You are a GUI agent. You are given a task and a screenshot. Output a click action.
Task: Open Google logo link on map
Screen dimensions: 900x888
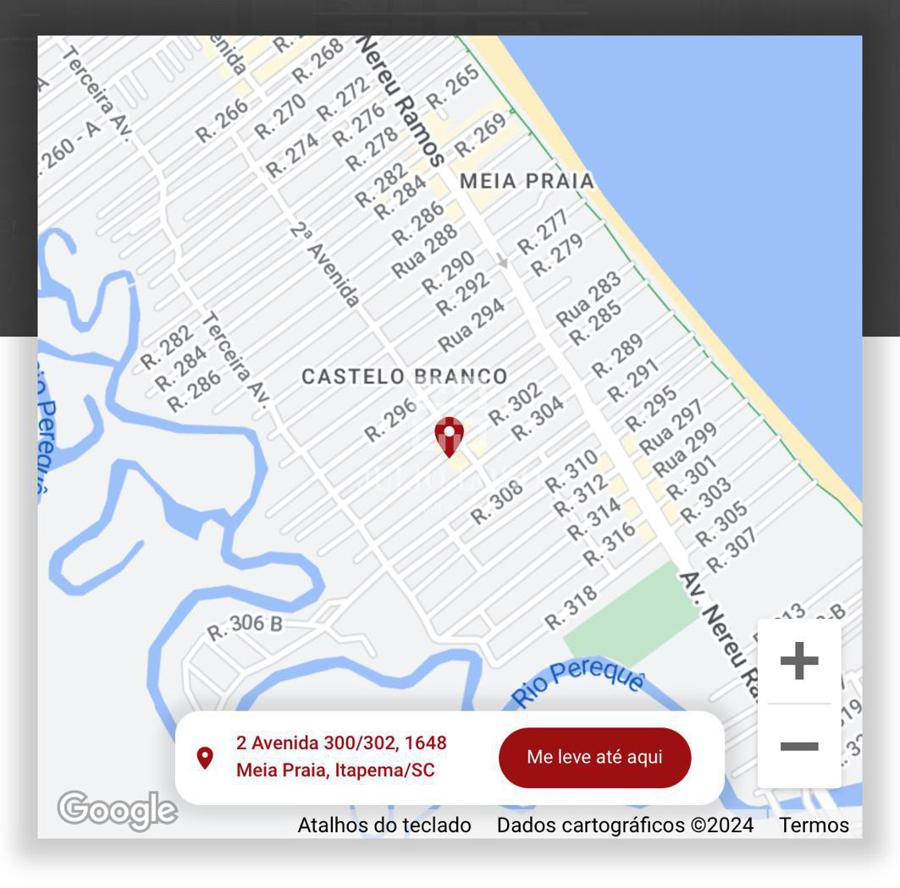tap(117, 810)
